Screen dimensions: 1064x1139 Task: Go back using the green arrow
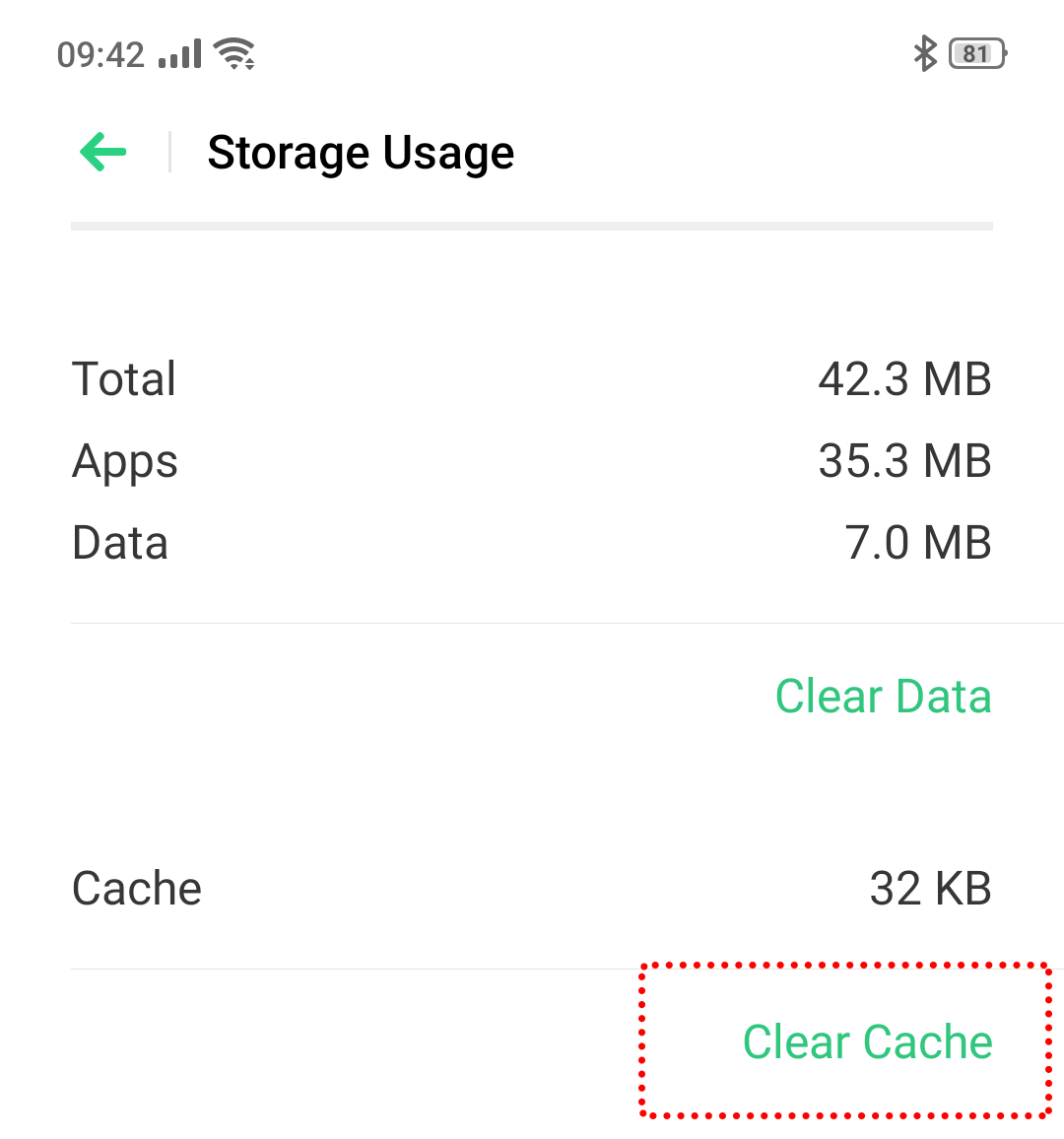pos(103,153)
